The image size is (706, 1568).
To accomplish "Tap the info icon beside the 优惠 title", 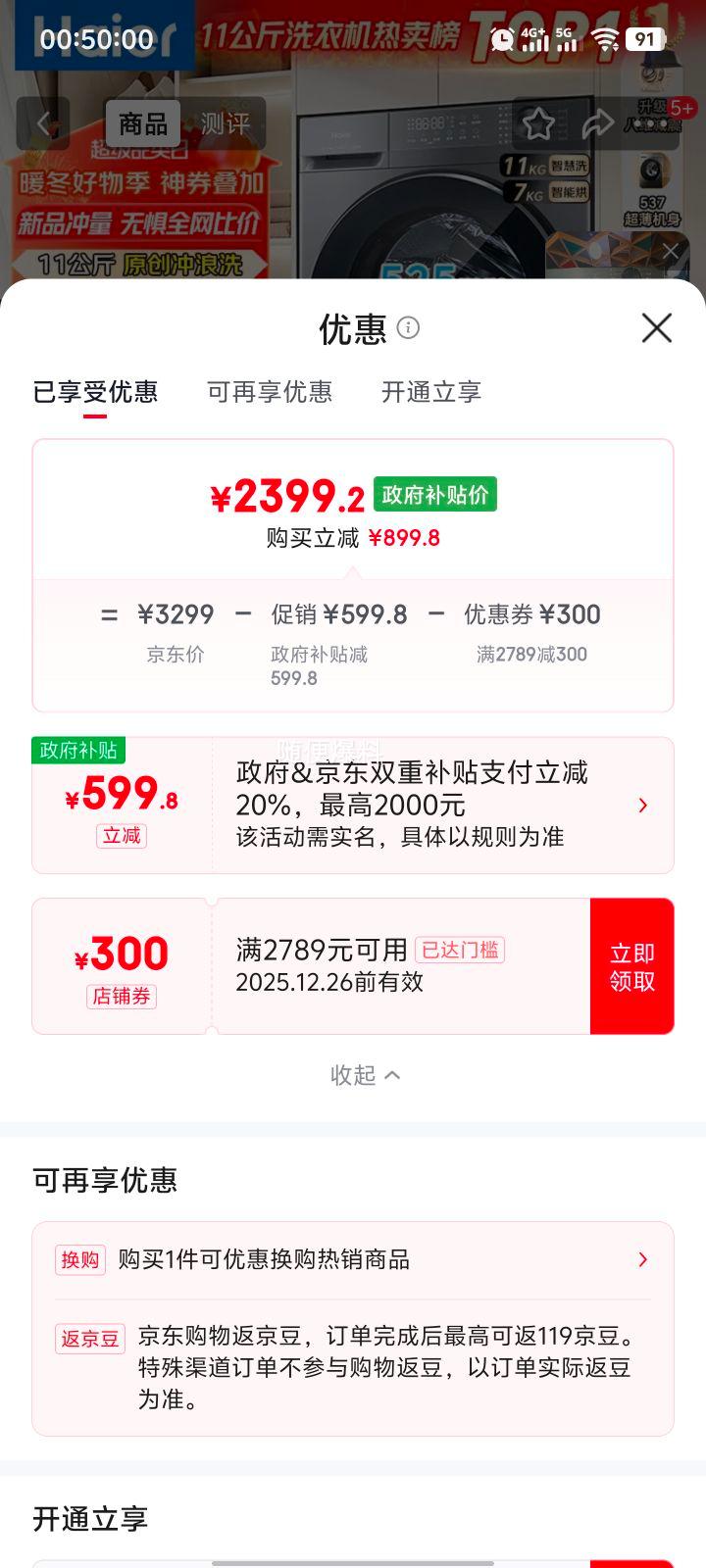I will pyautogui.click(x=410, y=328).
